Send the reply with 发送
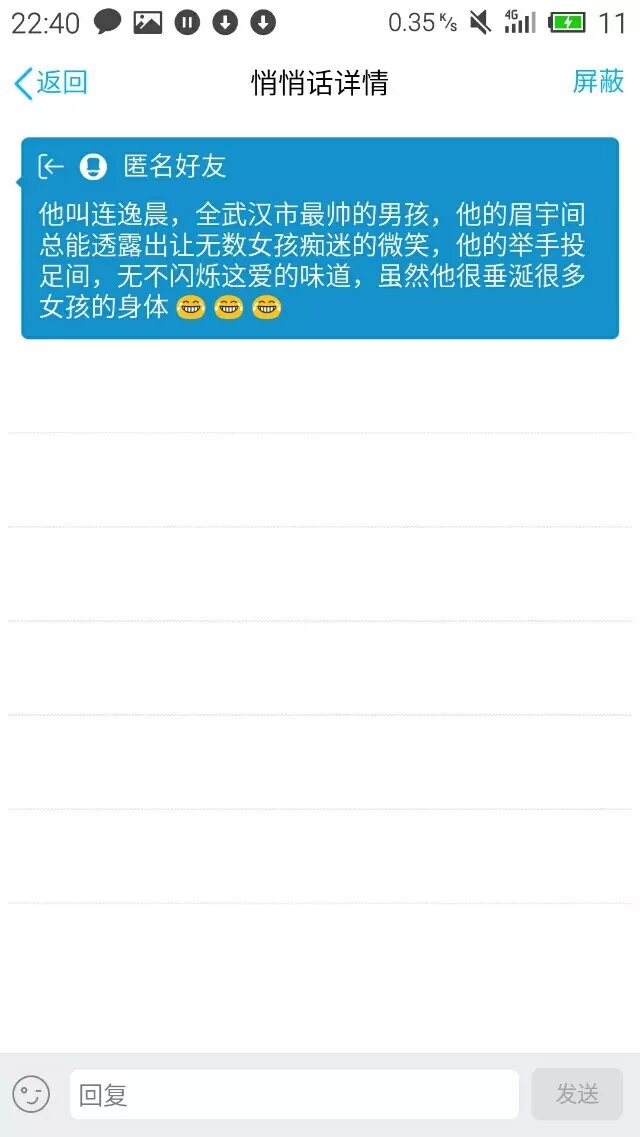 coord(577,1094)
